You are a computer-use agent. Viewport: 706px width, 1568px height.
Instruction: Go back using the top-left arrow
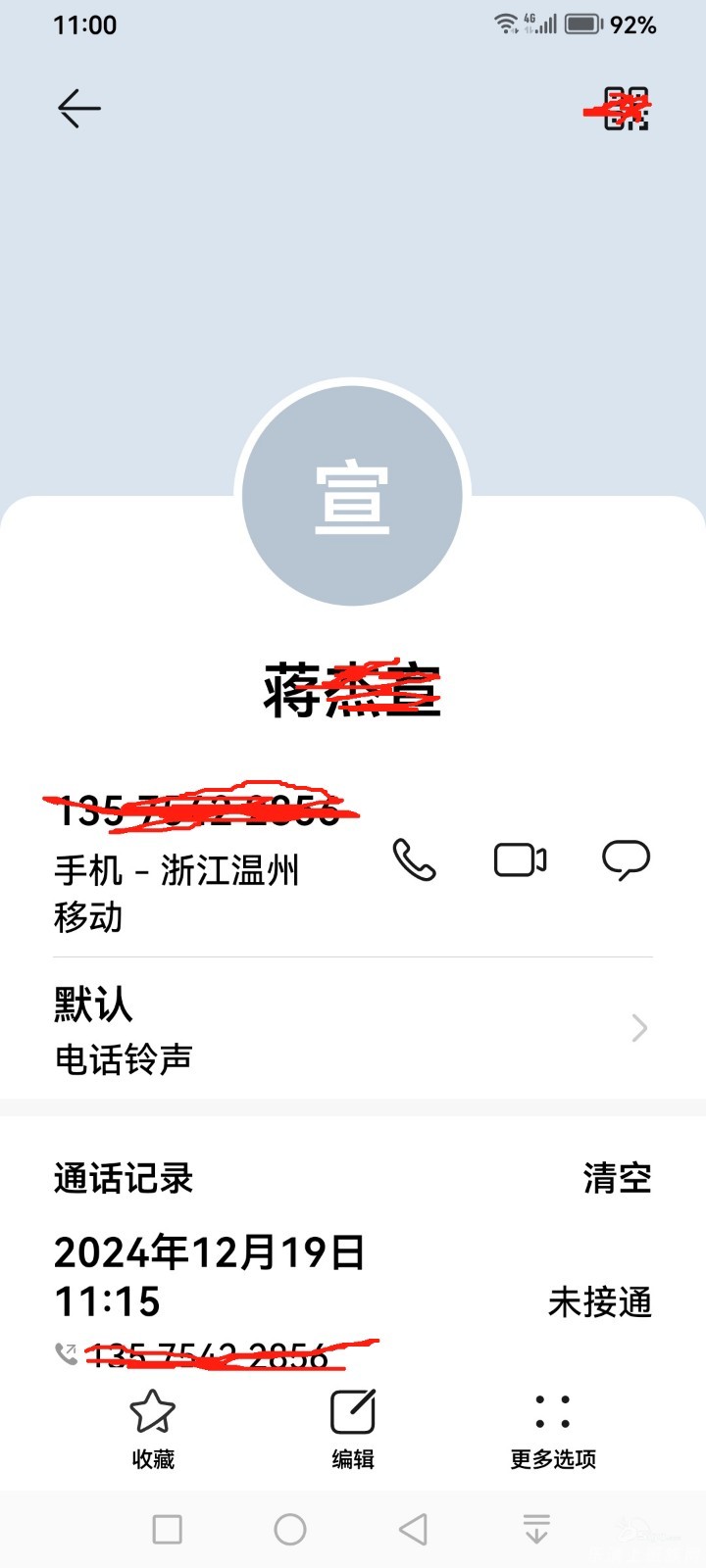point(79,109)
